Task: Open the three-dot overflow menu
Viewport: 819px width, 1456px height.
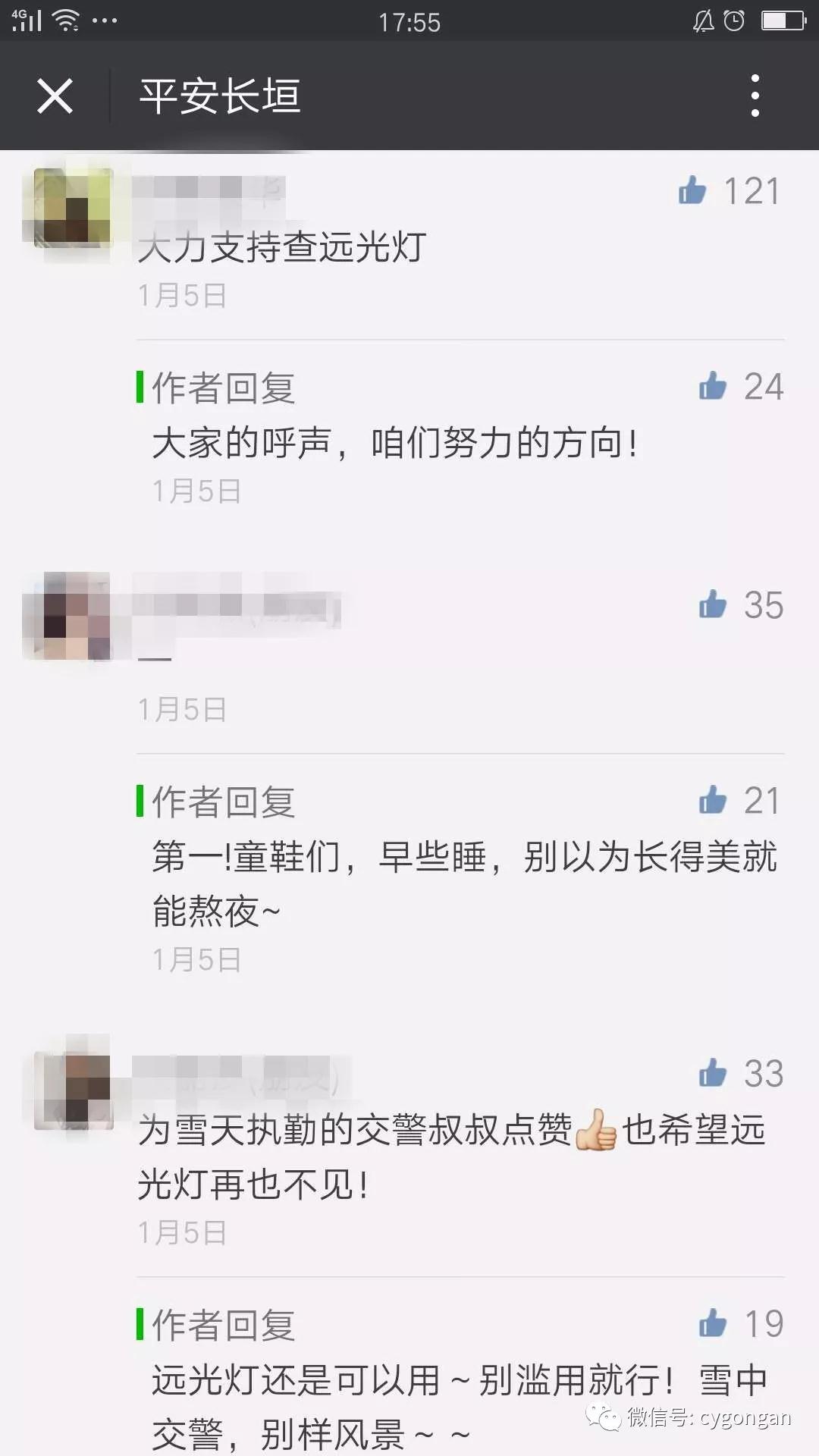Action: tap(754, 96)
